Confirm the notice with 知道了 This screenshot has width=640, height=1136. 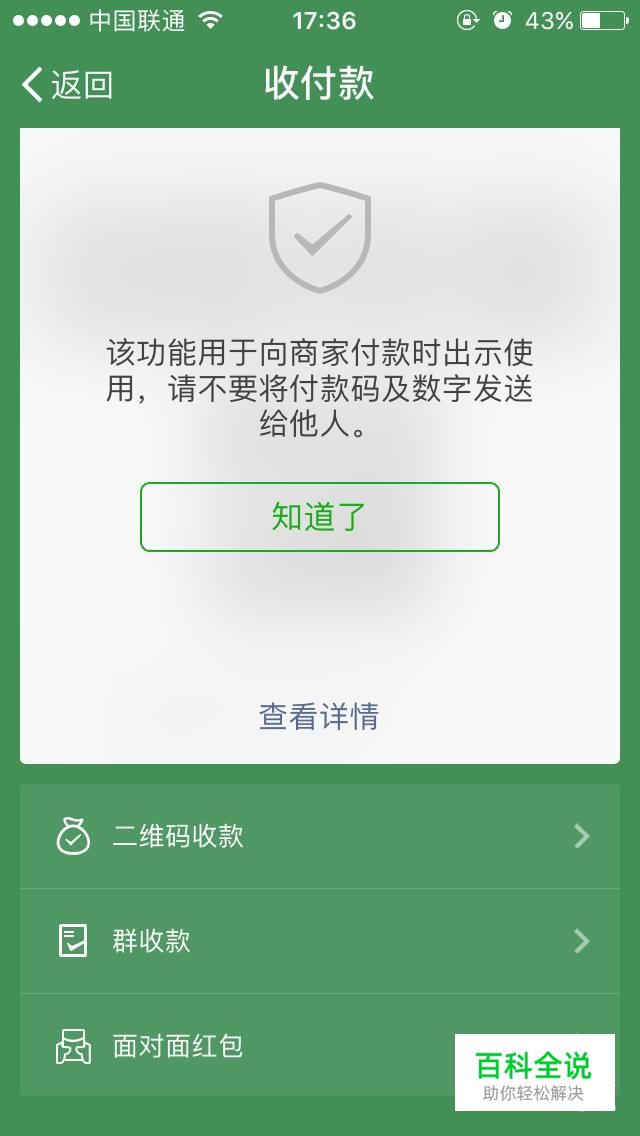pos(320,517)
